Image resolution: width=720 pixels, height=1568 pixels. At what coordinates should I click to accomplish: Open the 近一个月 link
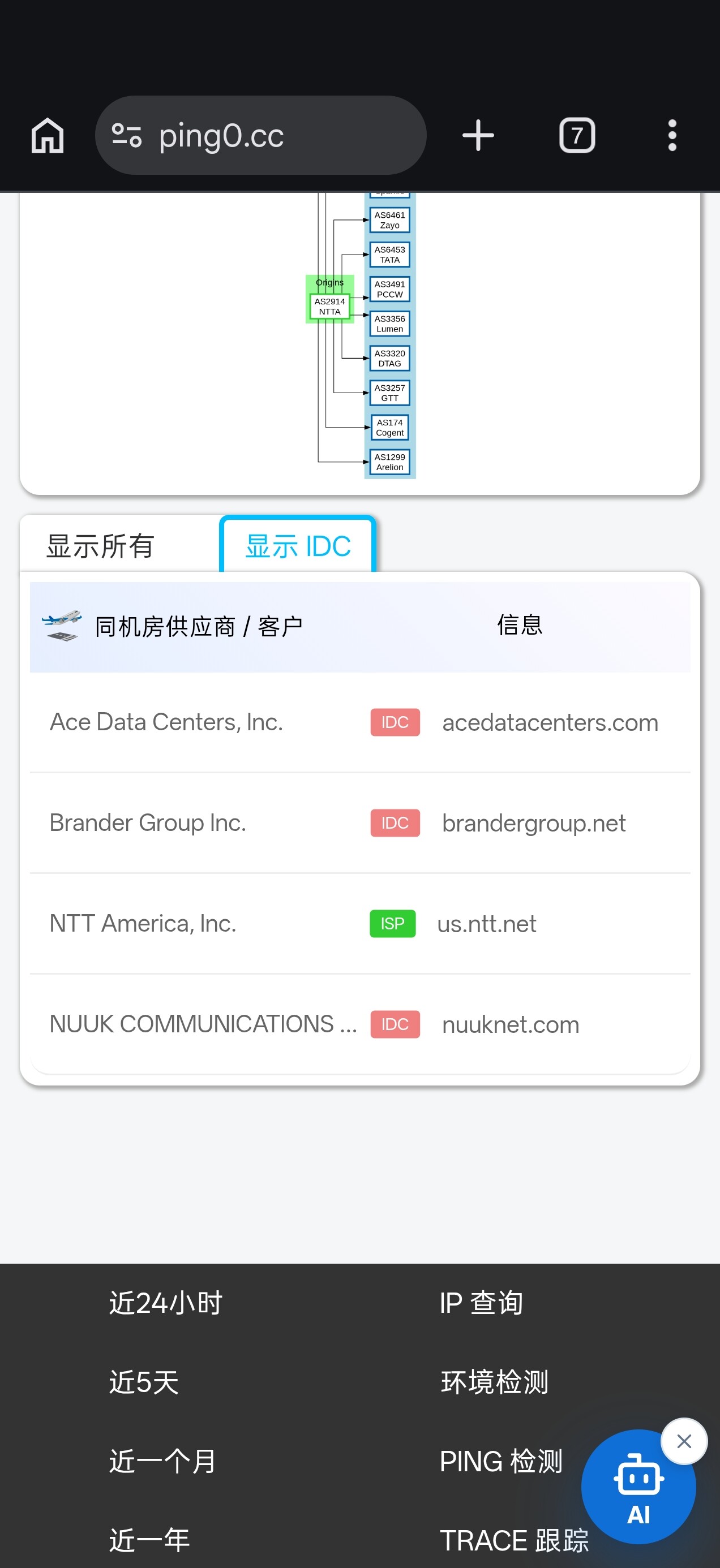click(162, 1462)
